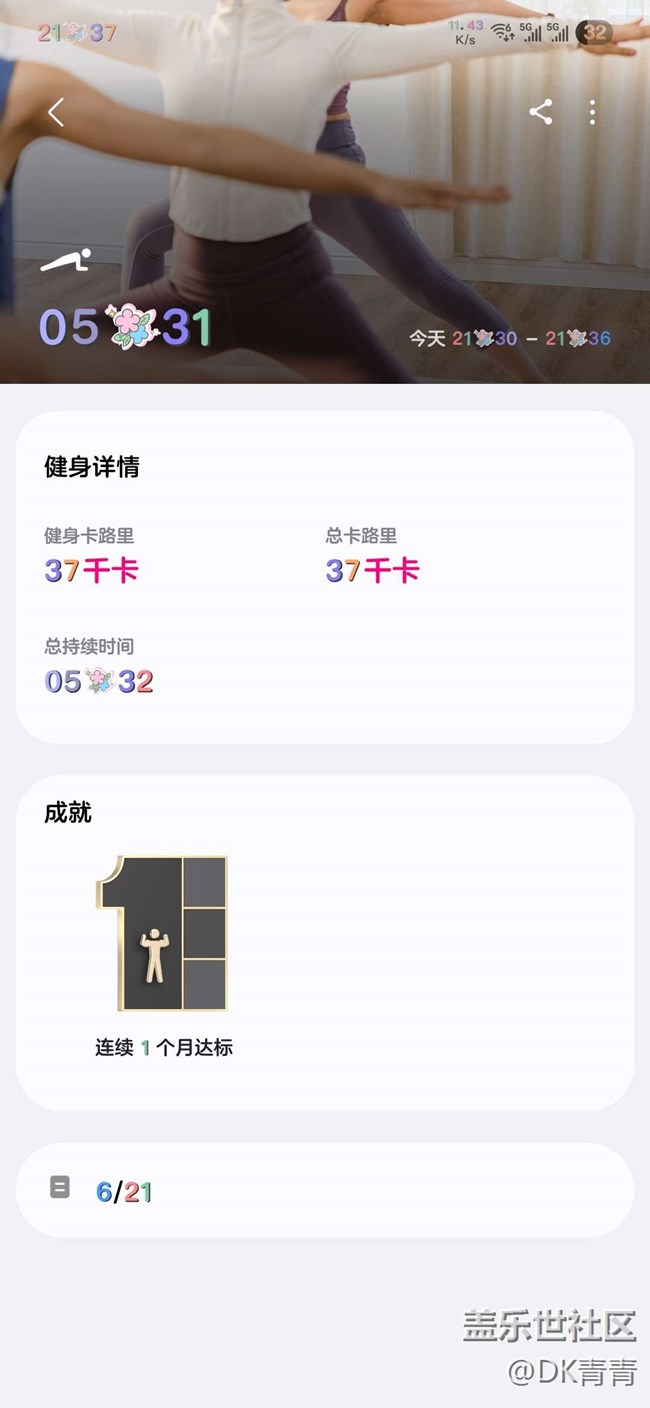Viewport: 650px width, 1408px height.
Task: Open the 连续1个月达标 achievement badge
Action: coord(163,956)
